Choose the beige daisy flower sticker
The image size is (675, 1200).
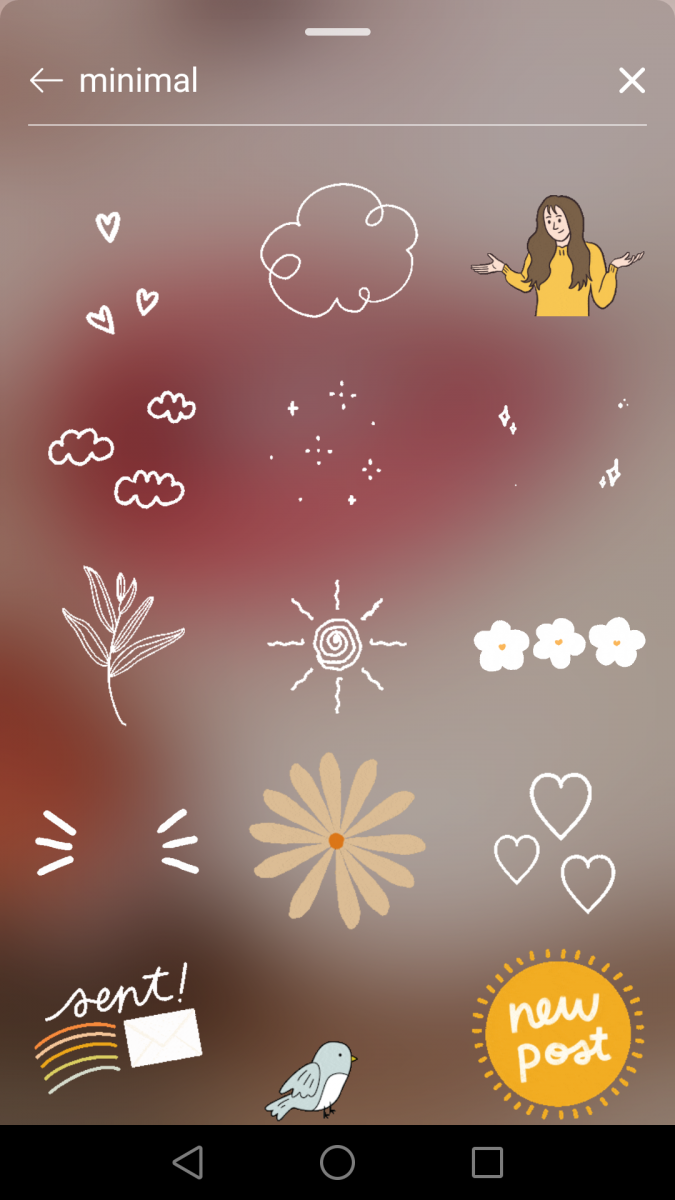(x=337, y=840)
